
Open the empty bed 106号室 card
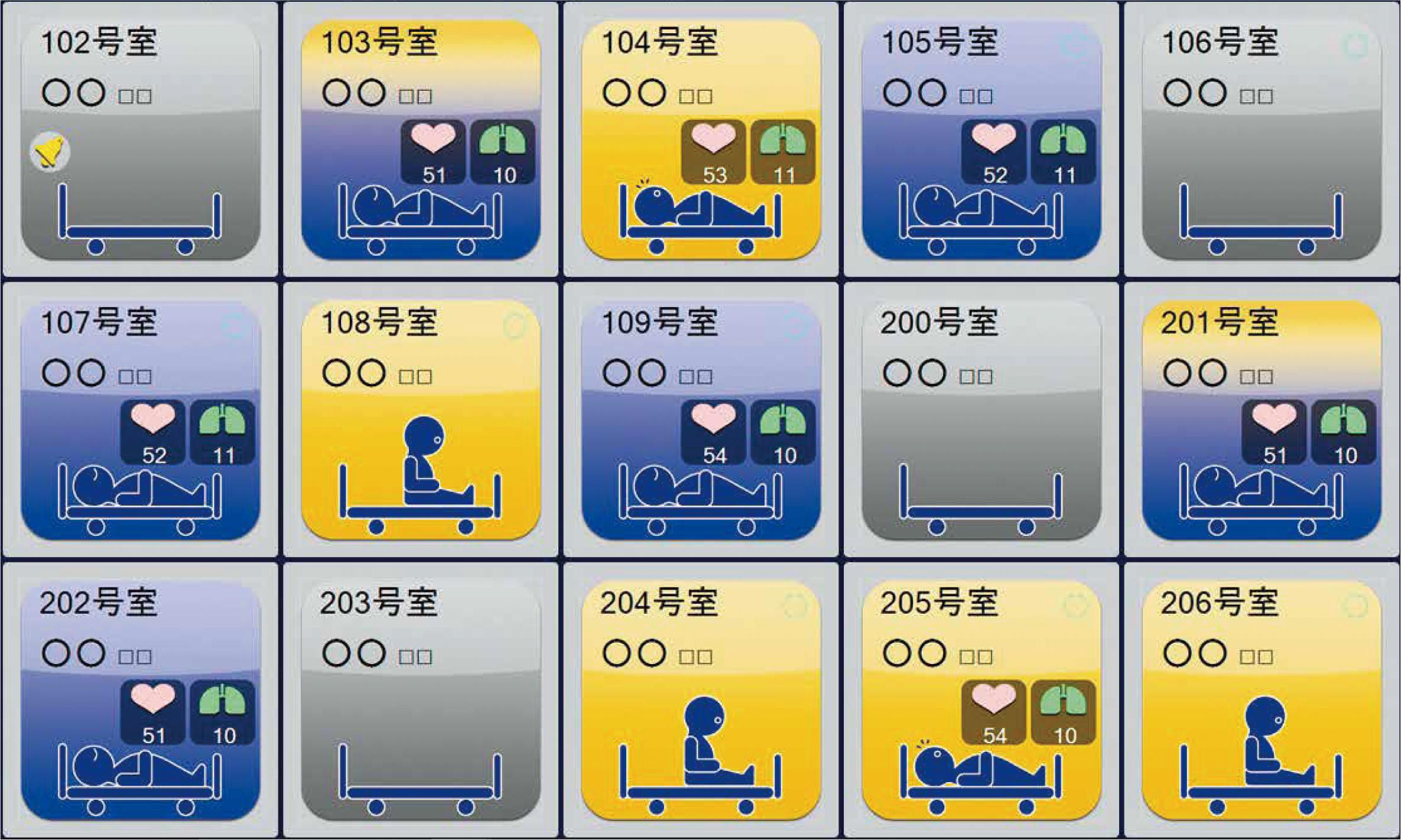tap(1262, 140)
